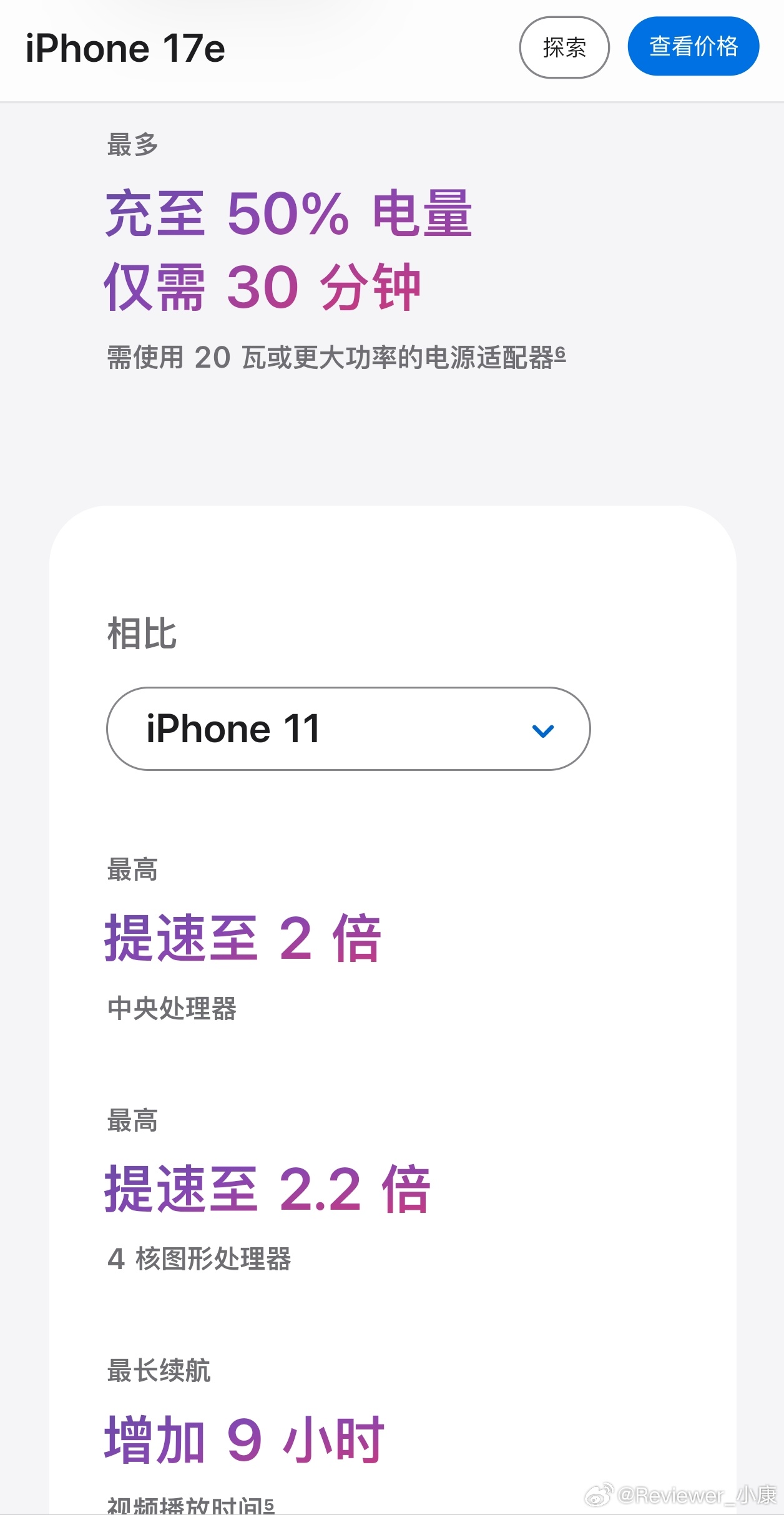Click the 探索 button in the header
The height and width of the screenshot is (1515, 784).
pos(564,47)
